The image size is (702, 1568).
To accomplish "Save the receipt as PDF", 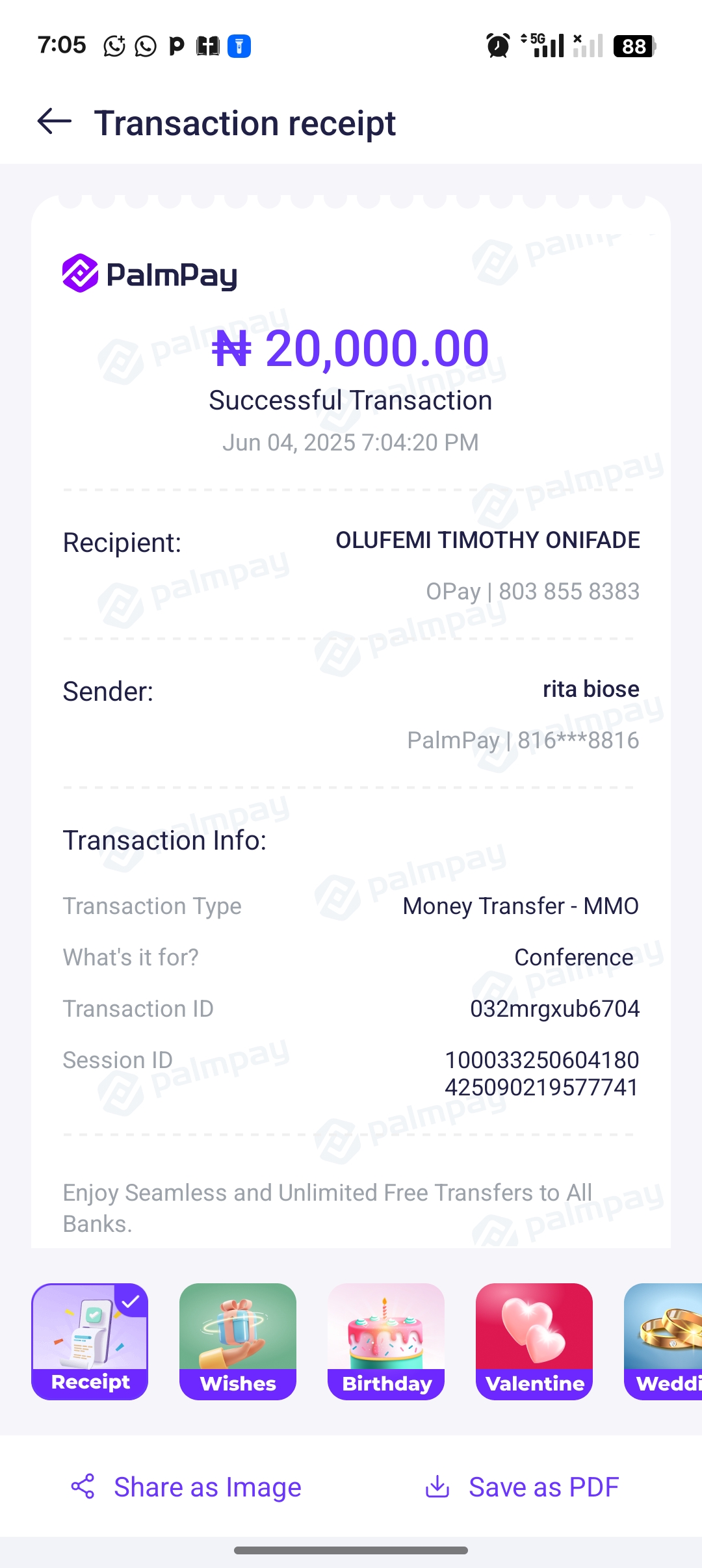I will 521,1487.
